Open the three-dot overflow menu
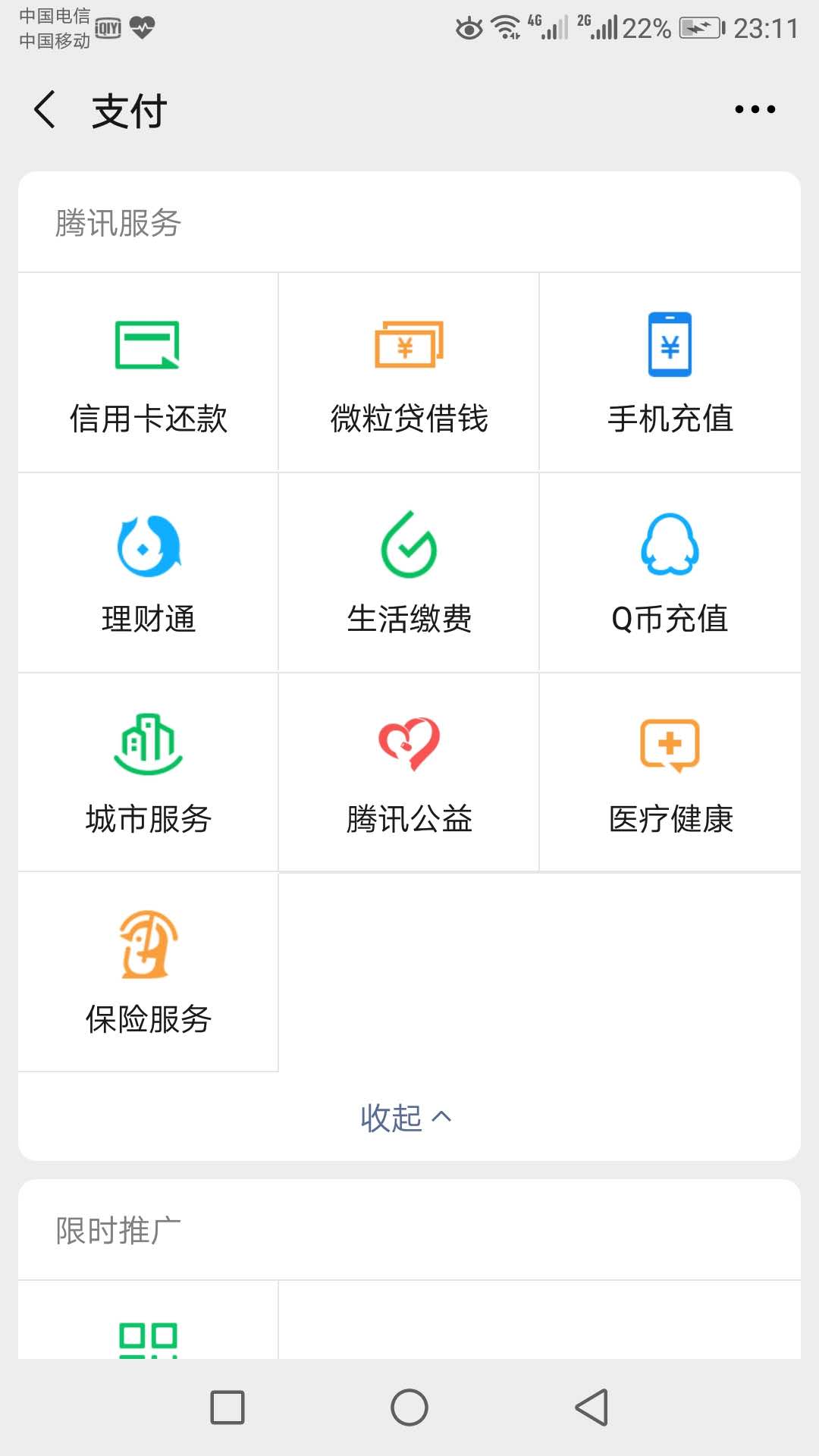Viewport: 819px width, 1456px height. coord(752,110)
